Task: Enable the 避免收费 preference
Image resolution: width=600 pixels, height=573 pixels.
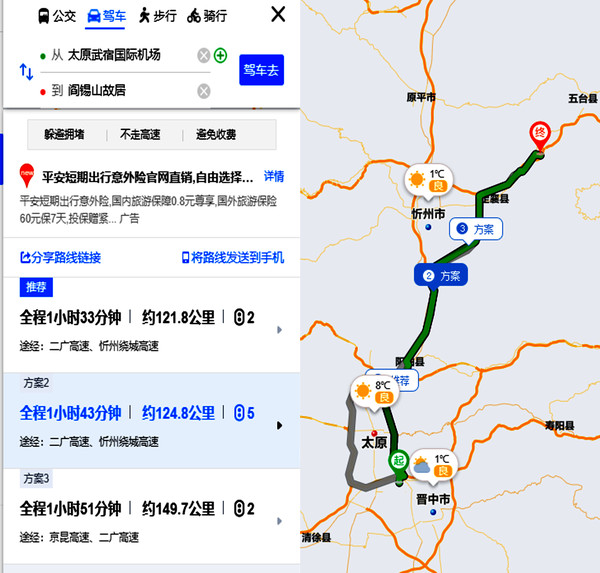Action: [x=216, y=134]
